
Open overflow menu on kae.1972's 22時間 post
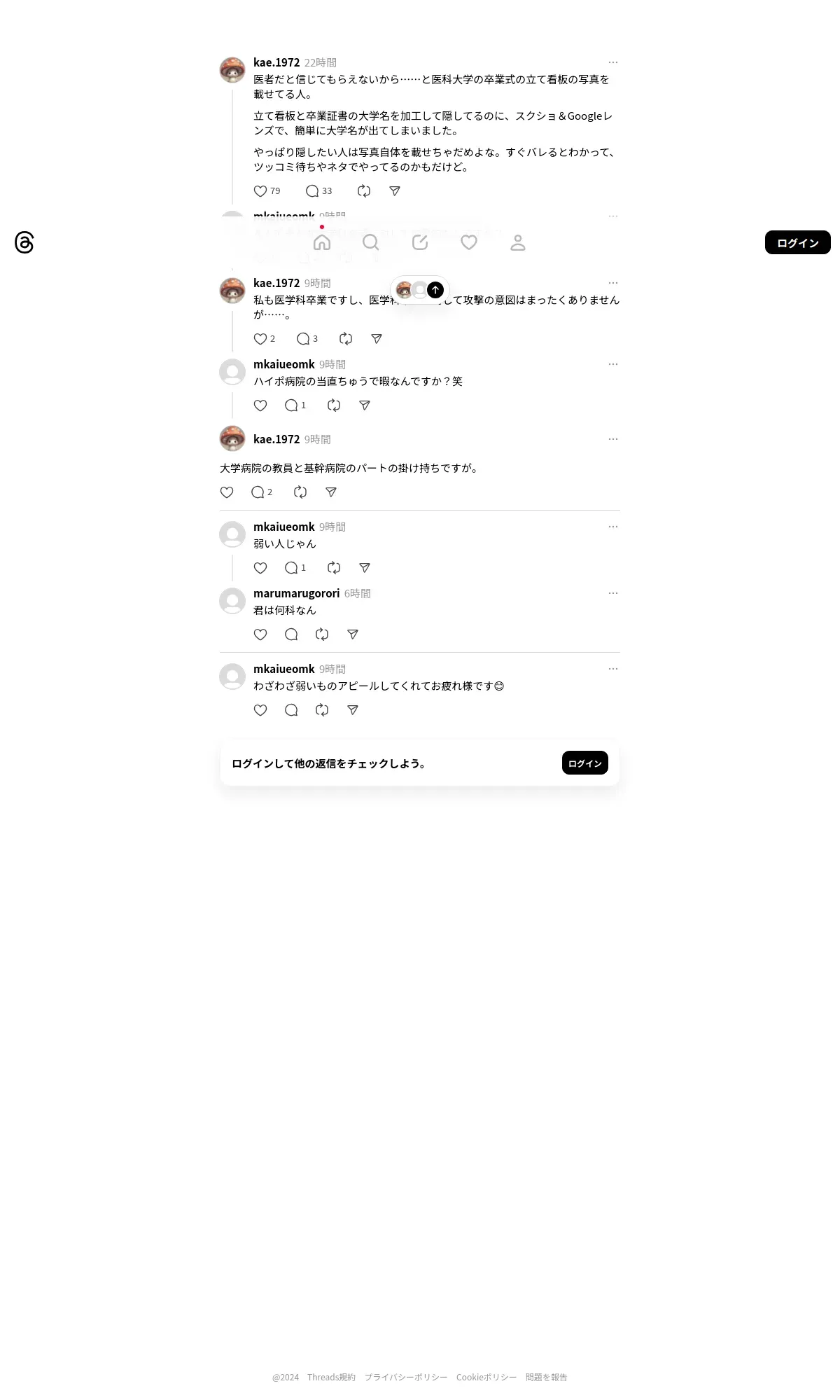click(x=613, y=62)
